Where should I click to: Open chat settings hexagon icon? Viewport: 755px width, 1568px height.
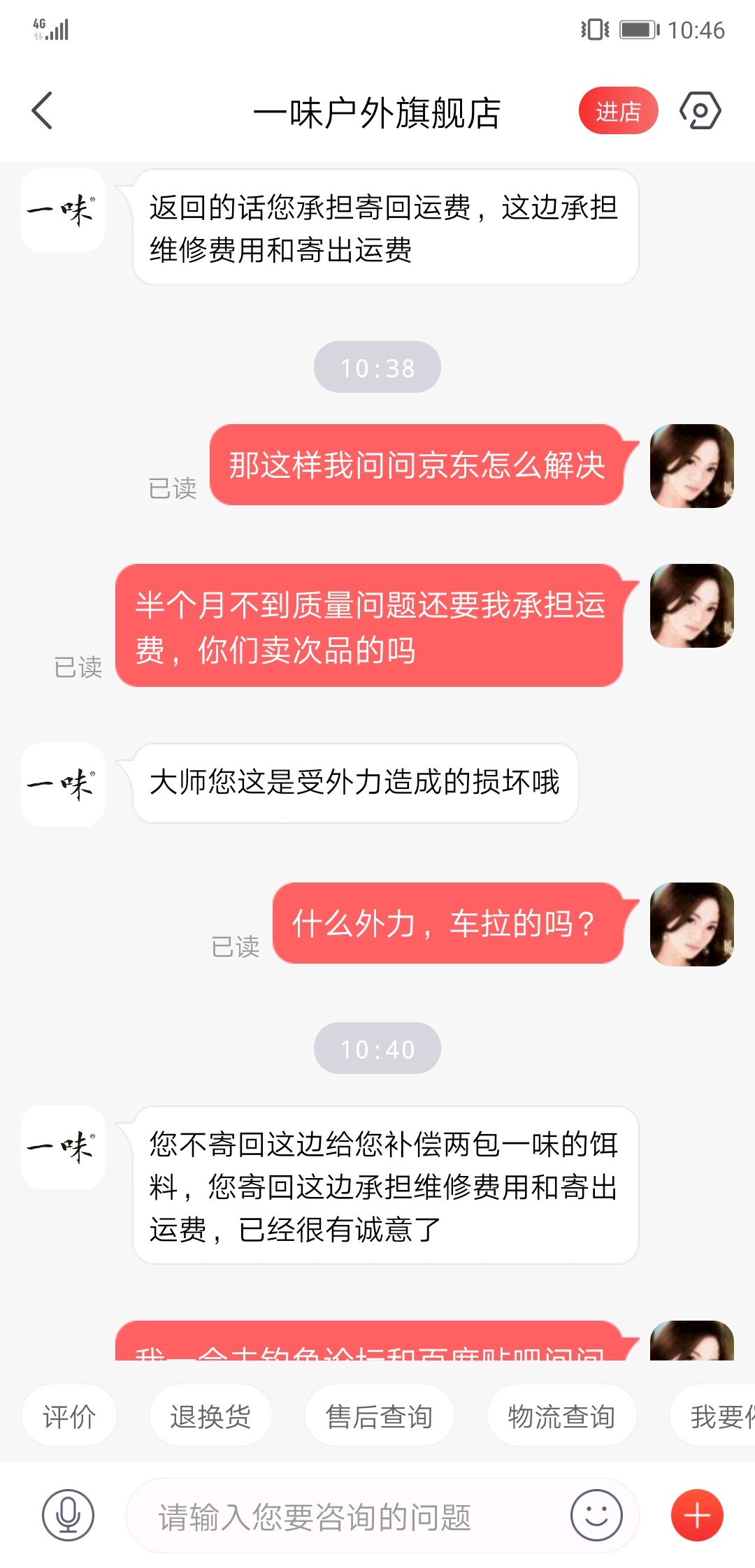point(700,110)
